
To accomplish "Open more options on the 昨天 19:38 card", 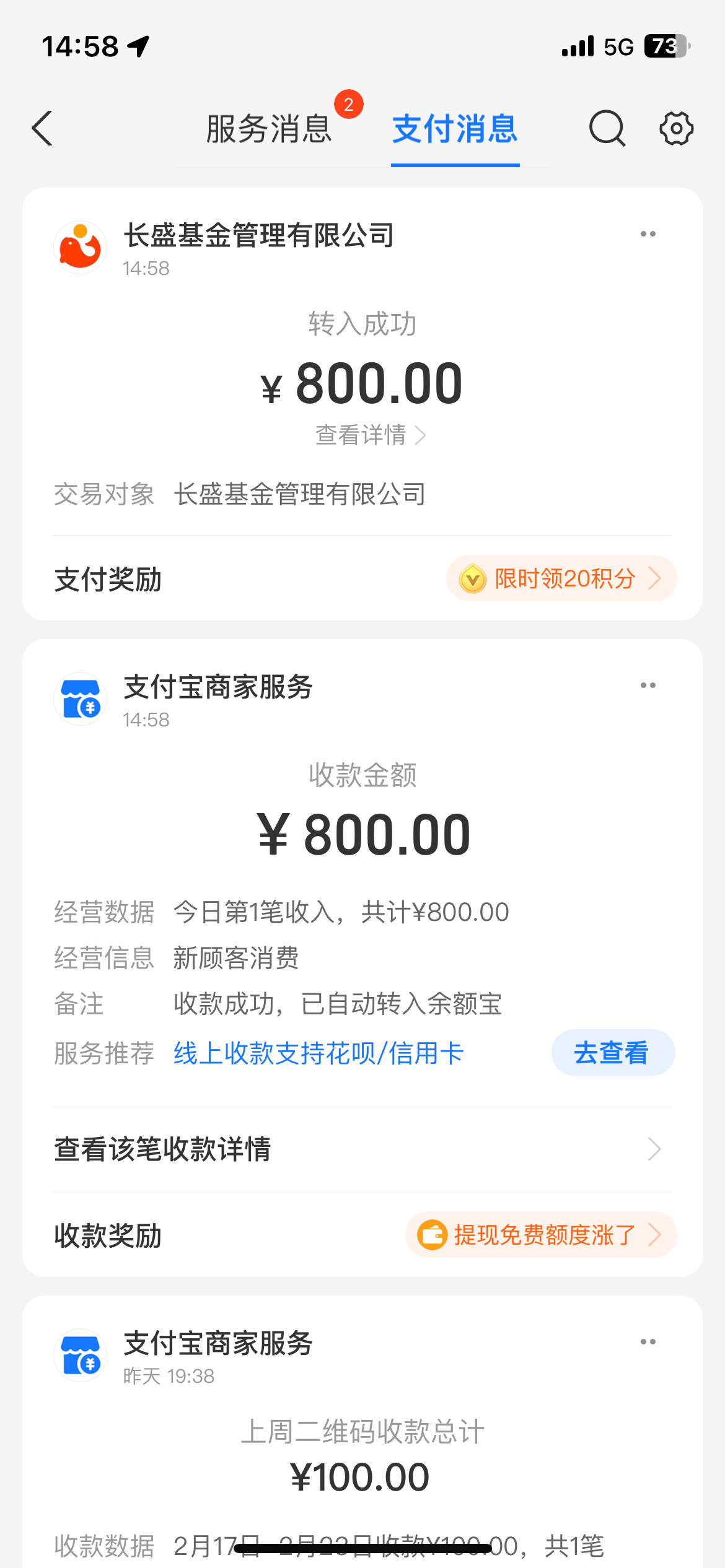I will [648, 1342].
